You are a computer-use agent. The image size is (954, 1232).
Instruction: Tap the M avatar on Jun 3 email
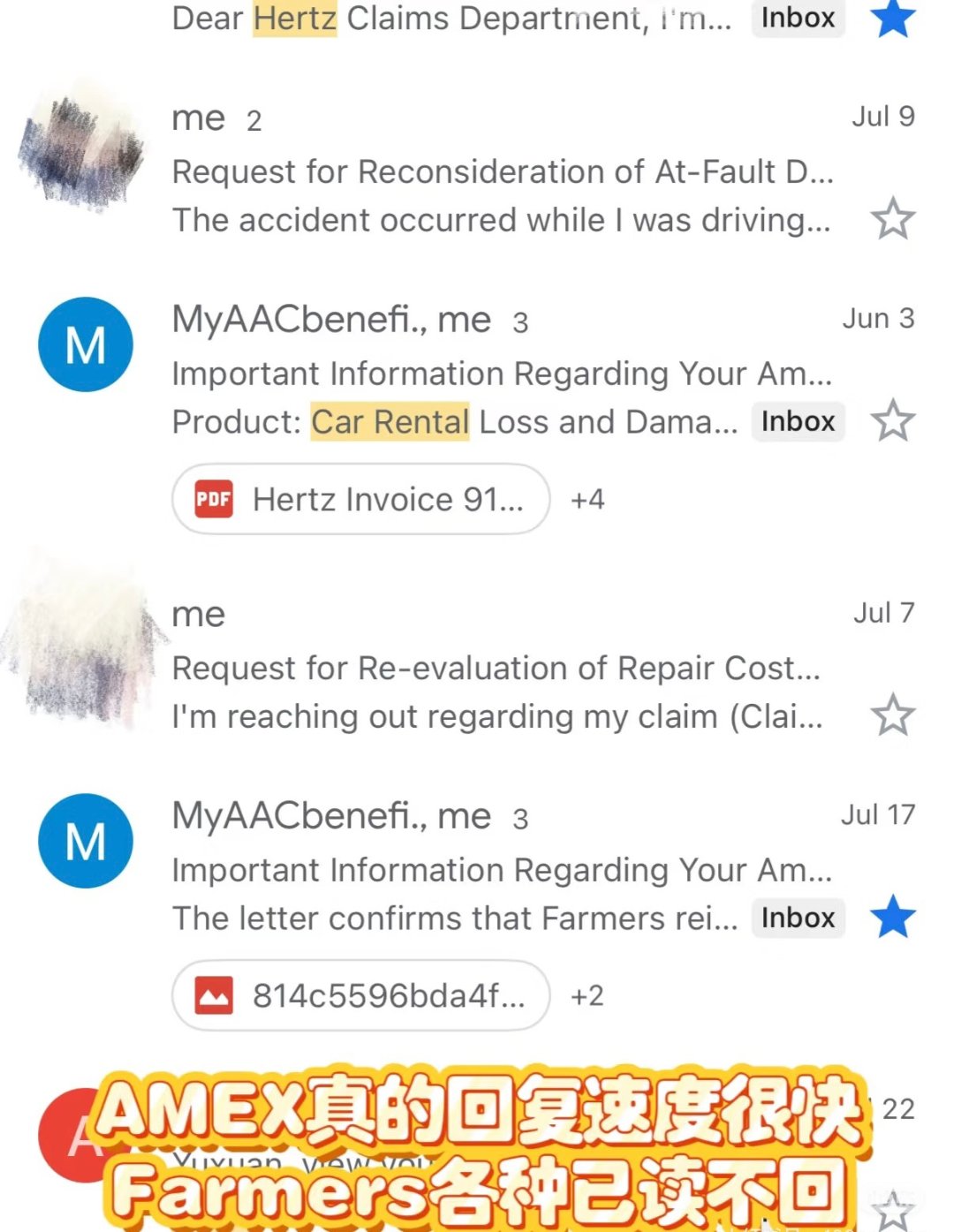pyautogui.click(x=86, y=344)
